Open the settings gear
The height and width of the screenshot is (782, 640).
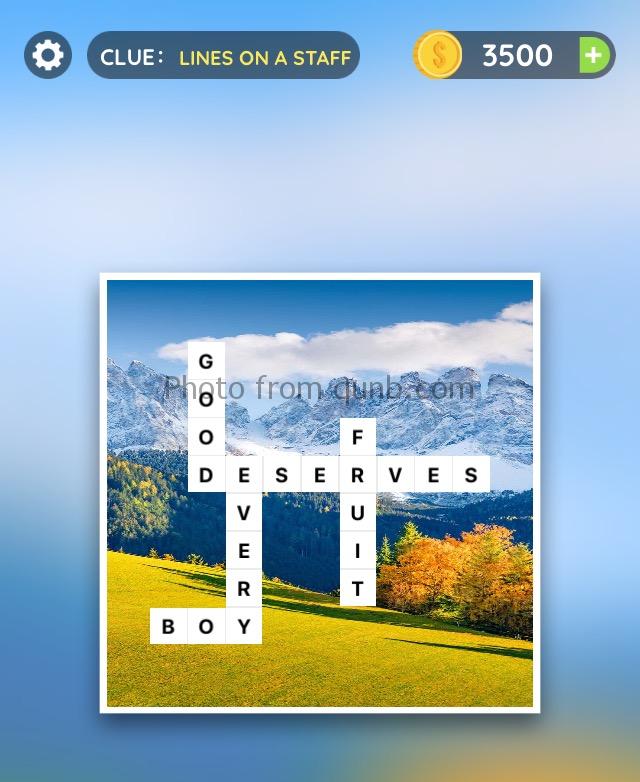pyautogui.click(x=48, y=55)
